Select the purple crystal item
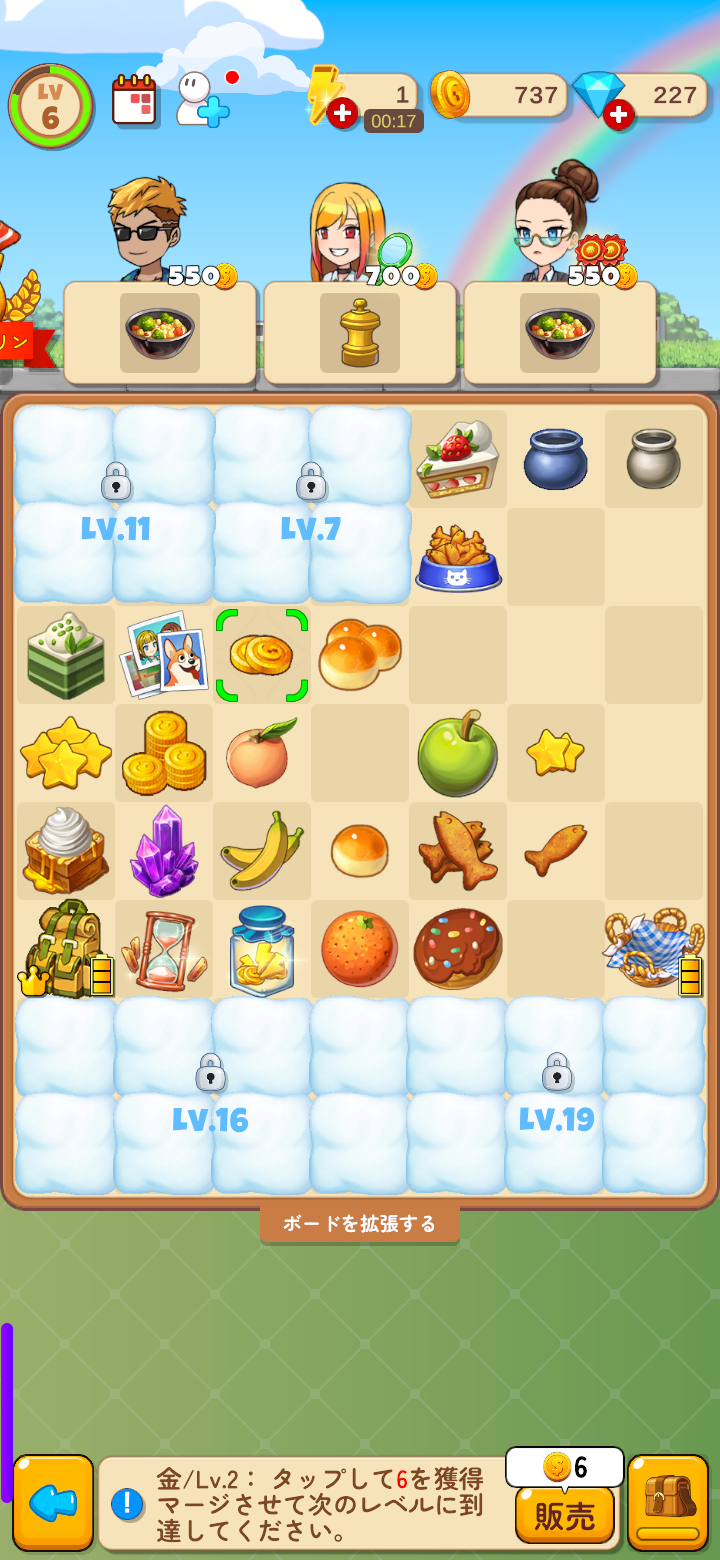Viewport: 720px width, 1560px height. point(164,851)
